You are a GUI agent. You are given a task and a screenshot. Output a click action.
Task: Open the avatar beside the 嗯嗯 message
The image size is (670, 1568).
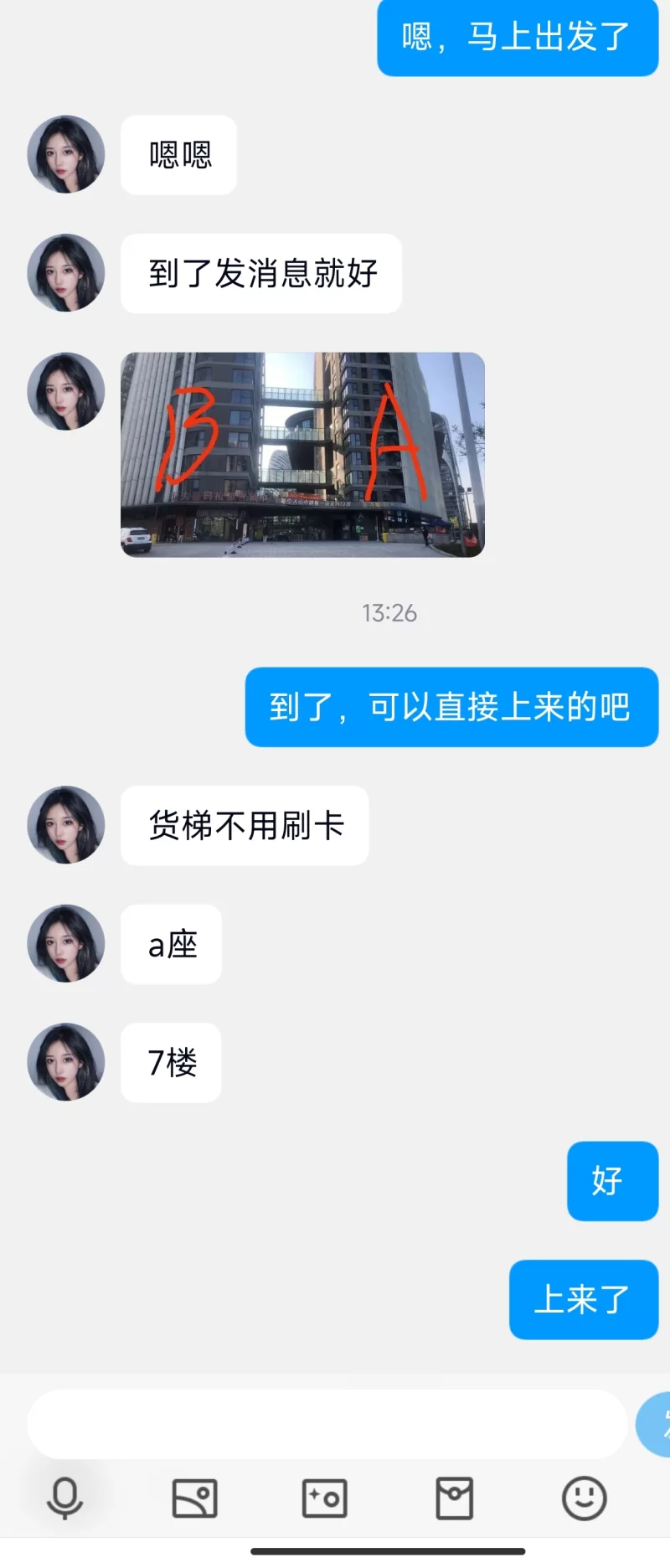pos(66,155)
